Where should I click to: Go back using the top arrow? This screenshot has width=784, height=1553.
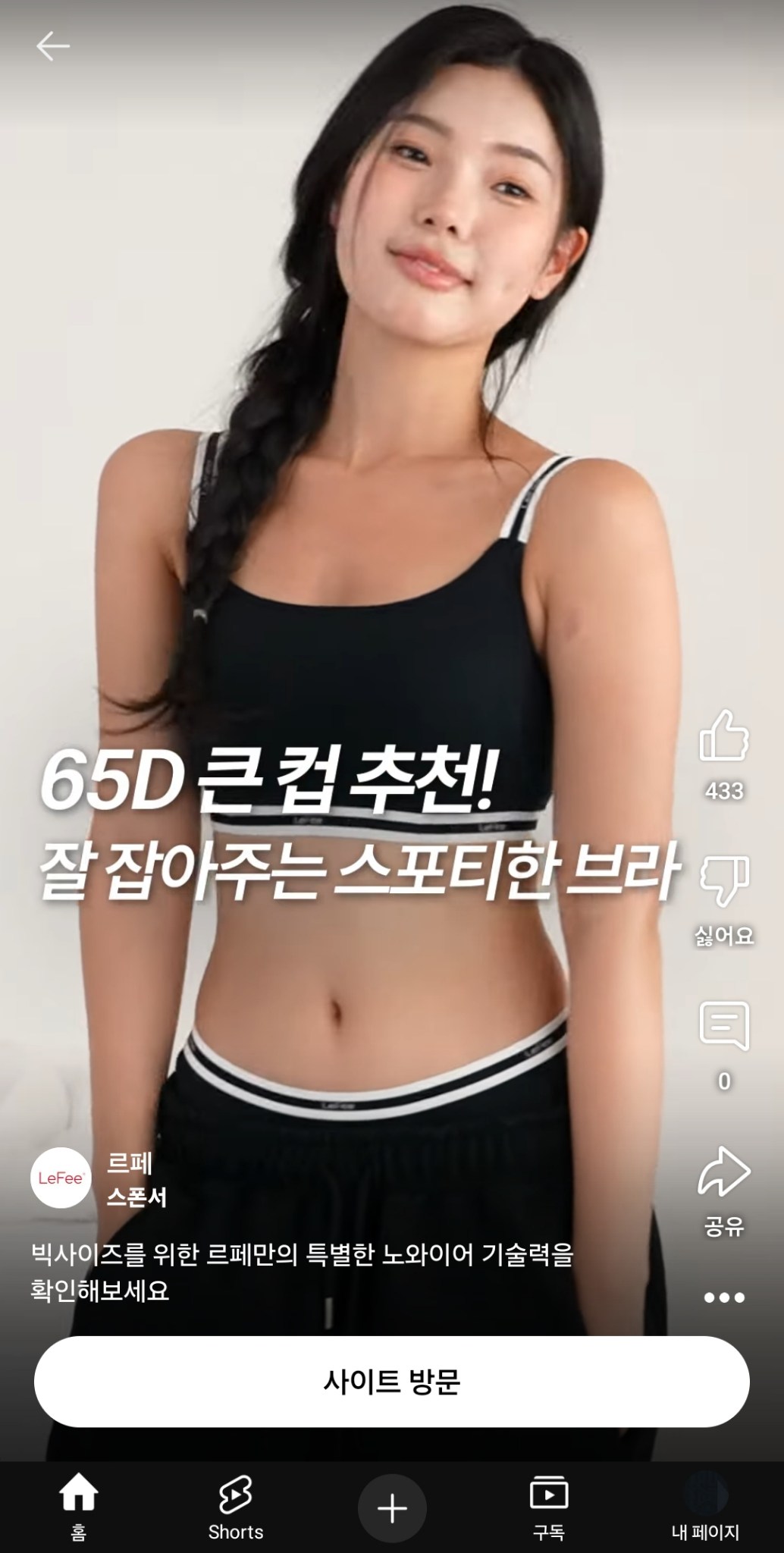[x=53, y=46]
